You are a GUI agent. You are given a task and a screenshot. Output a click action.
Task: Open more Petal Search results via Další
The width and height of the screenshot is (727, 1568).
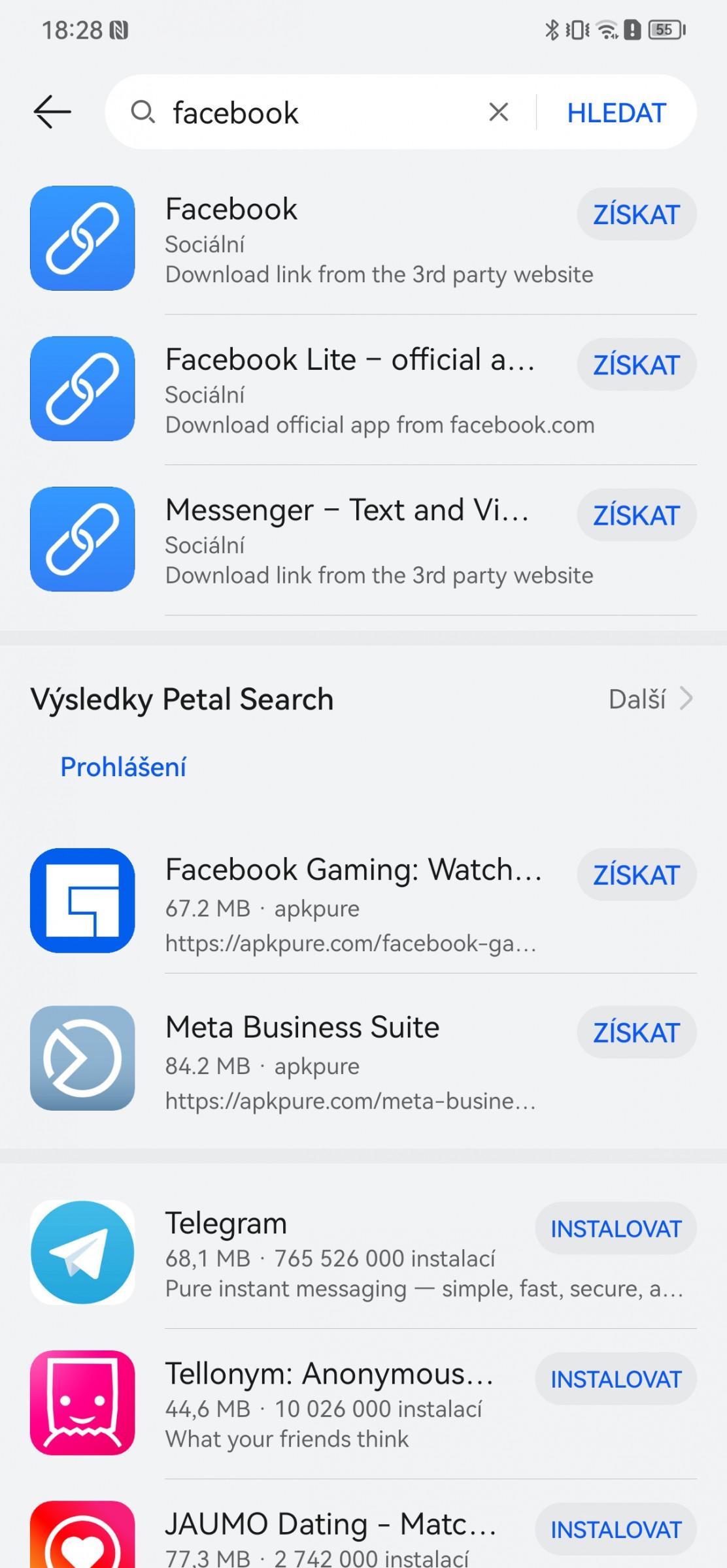651,699
